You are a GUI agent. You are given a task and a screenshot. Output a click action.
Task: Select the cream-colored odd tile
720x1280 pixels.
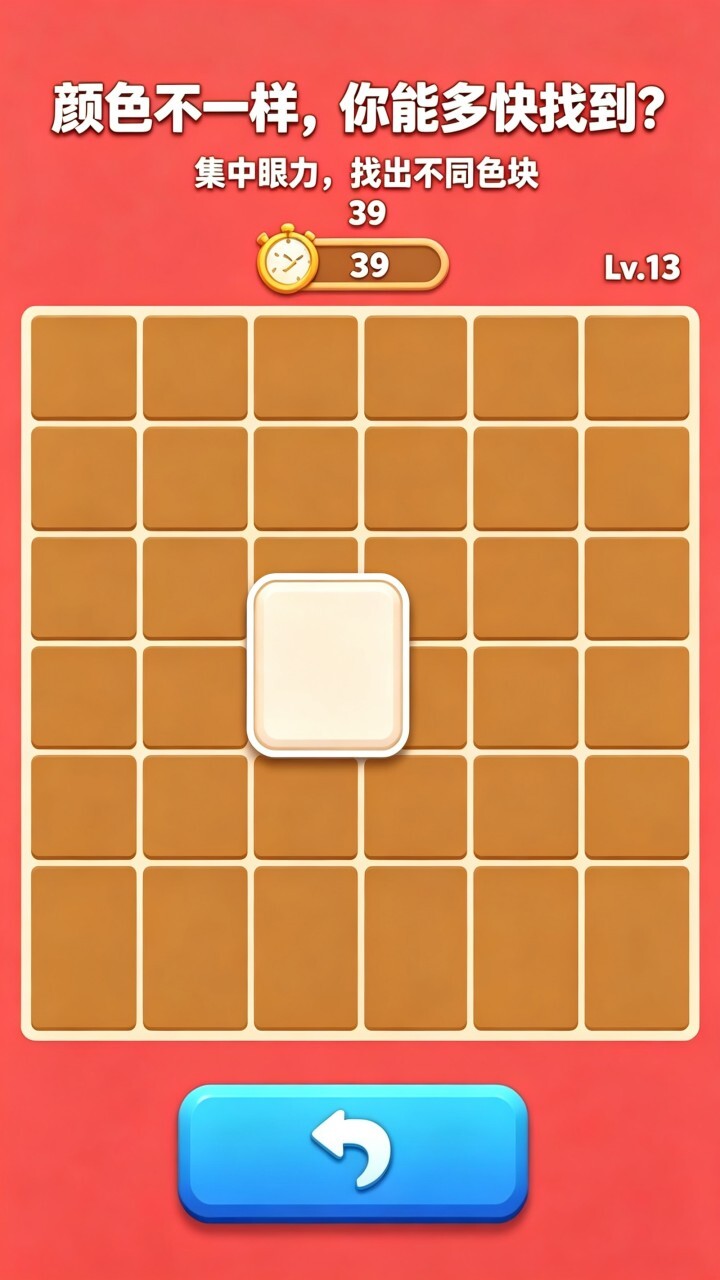point(328,665)
